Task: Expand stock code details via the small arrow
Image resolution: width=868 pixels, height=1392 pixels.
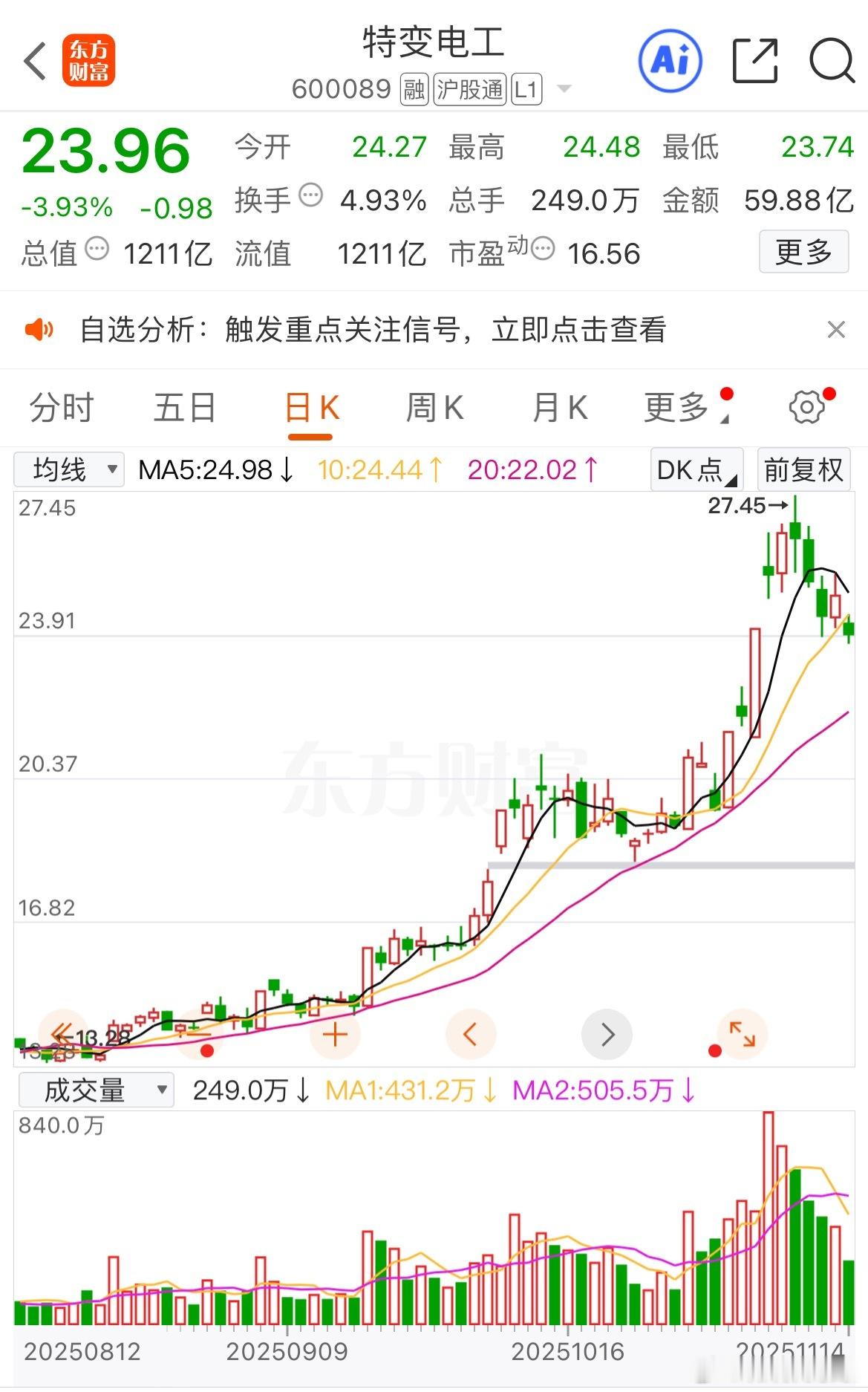Action: [x=564, y=89]
